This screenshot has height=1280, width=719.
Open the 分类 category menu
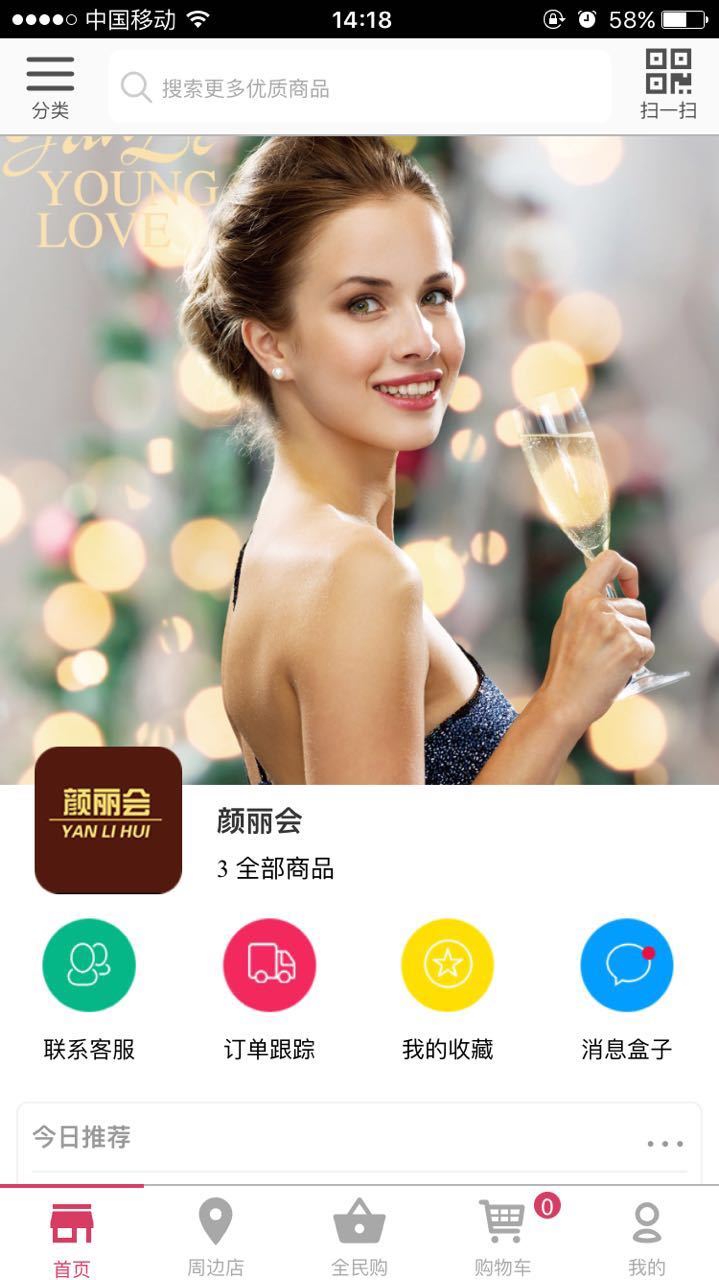pos(50,88)
